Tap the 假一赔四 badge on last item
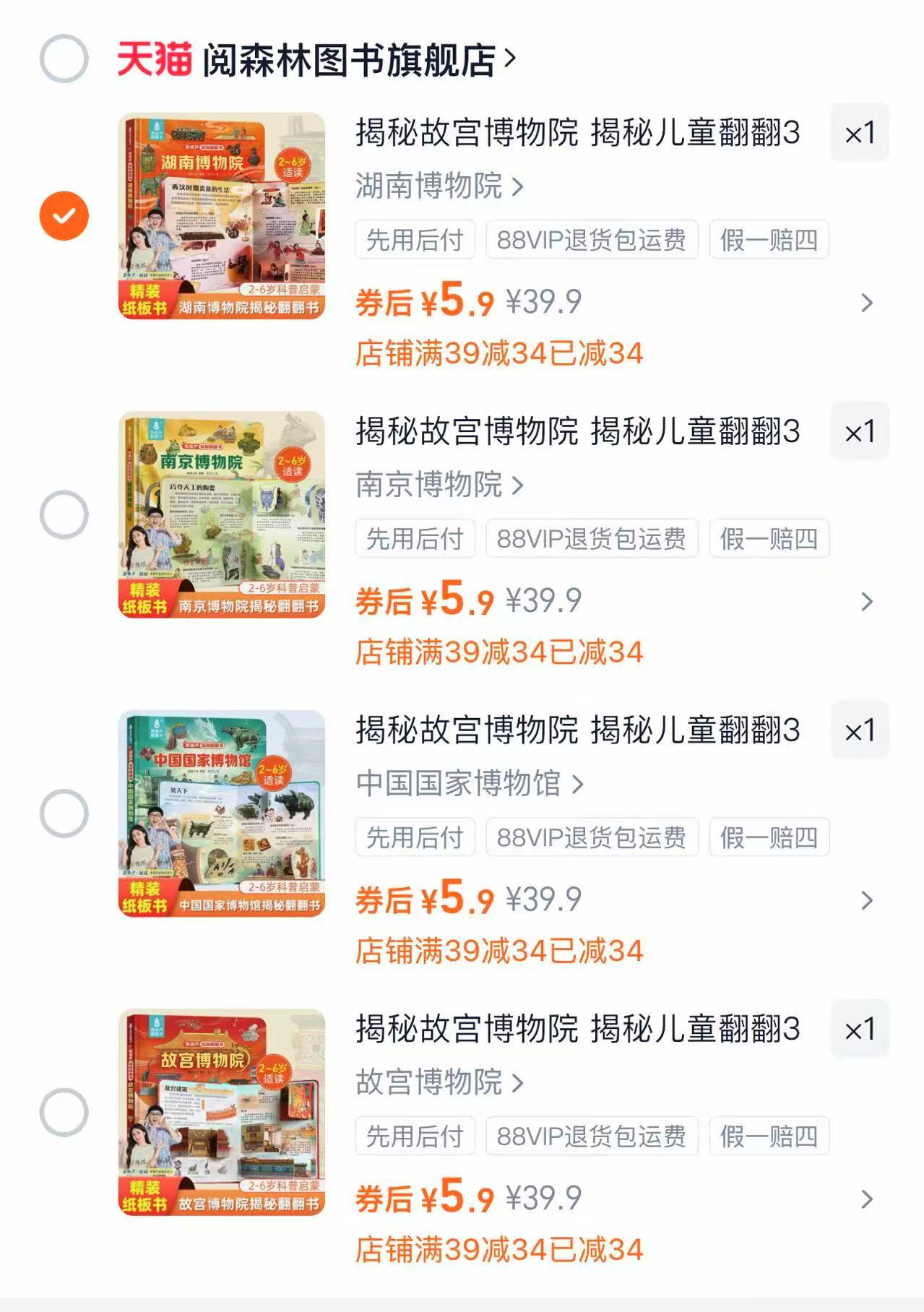Screen dimensions: 924x1312 coord(770,1136)
